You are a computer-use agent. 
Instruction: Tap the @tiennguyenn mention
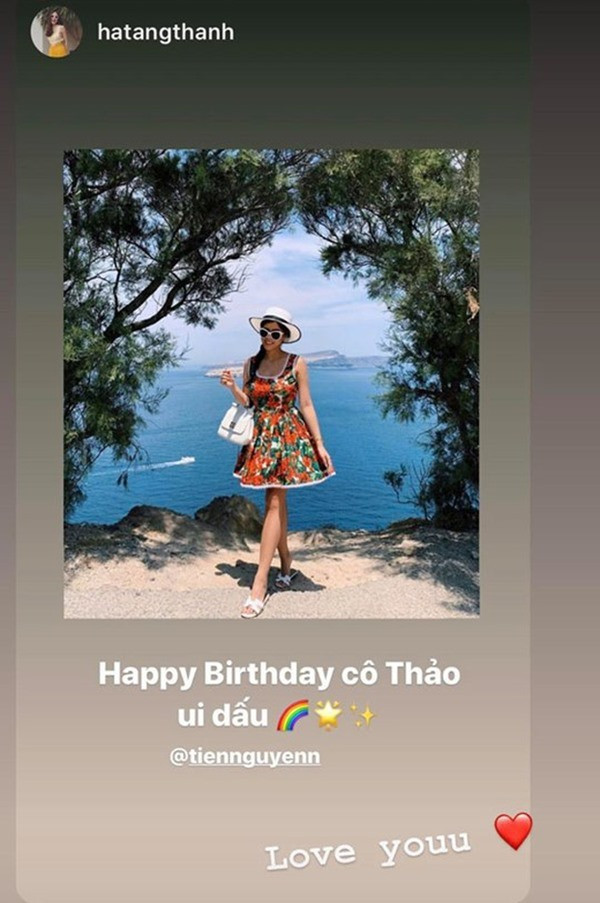point(245,757)
